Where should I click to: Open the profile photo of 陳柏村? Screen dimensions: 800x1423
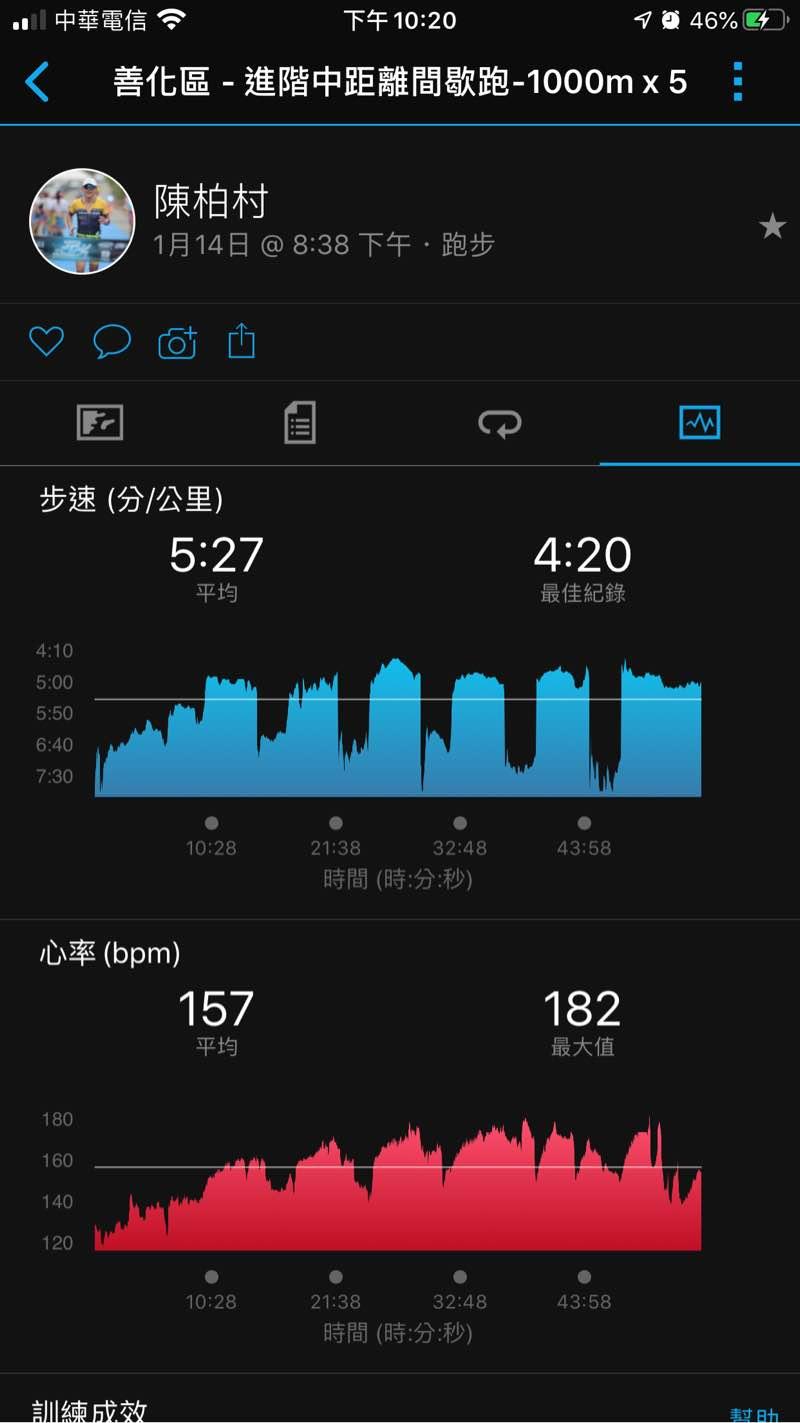pyautogui.click(x=82, y=222)
